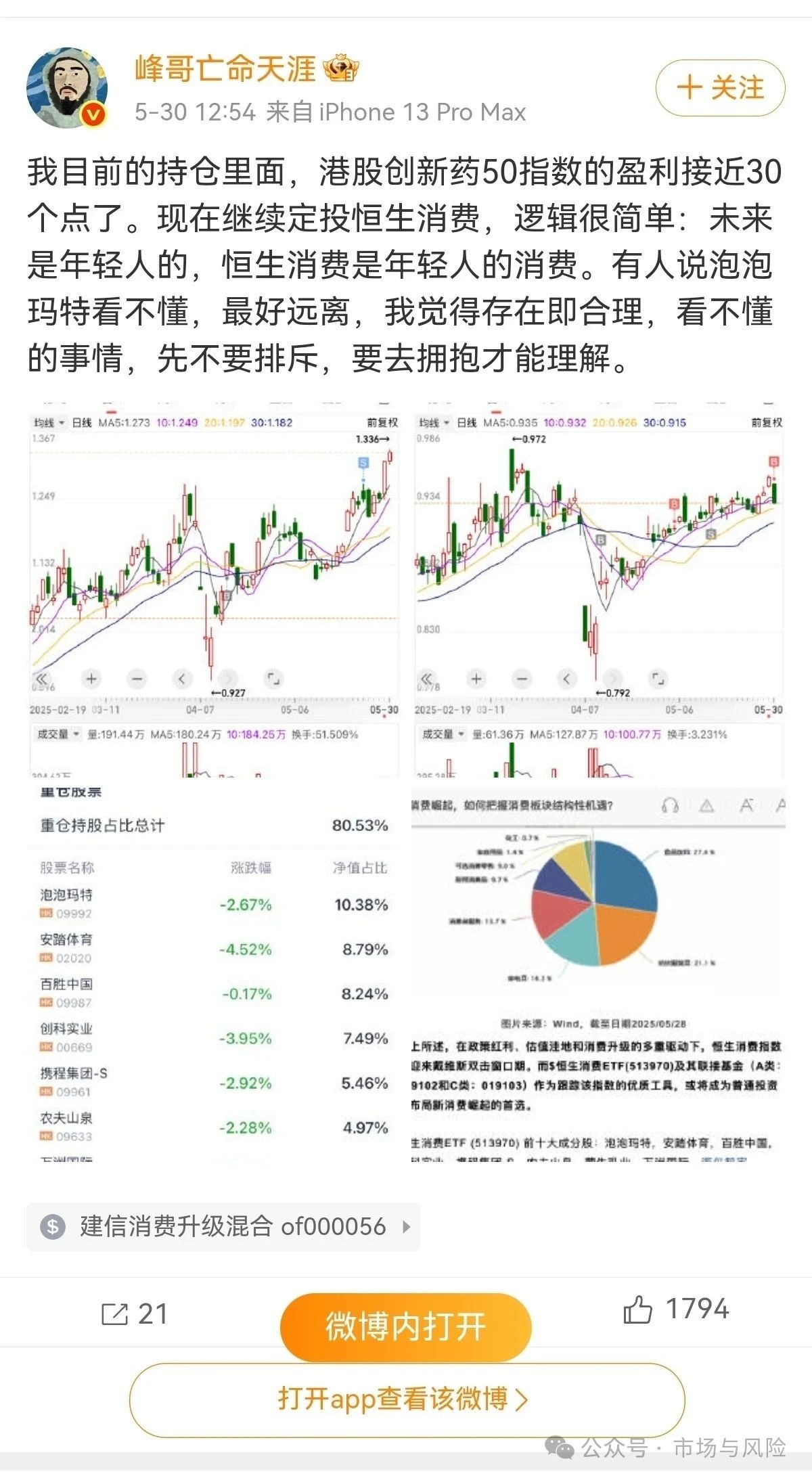Open 峰哥亡命天涯's profile avatar
Viewport: 812px width, 1480px height.
[x=68, y=88]
